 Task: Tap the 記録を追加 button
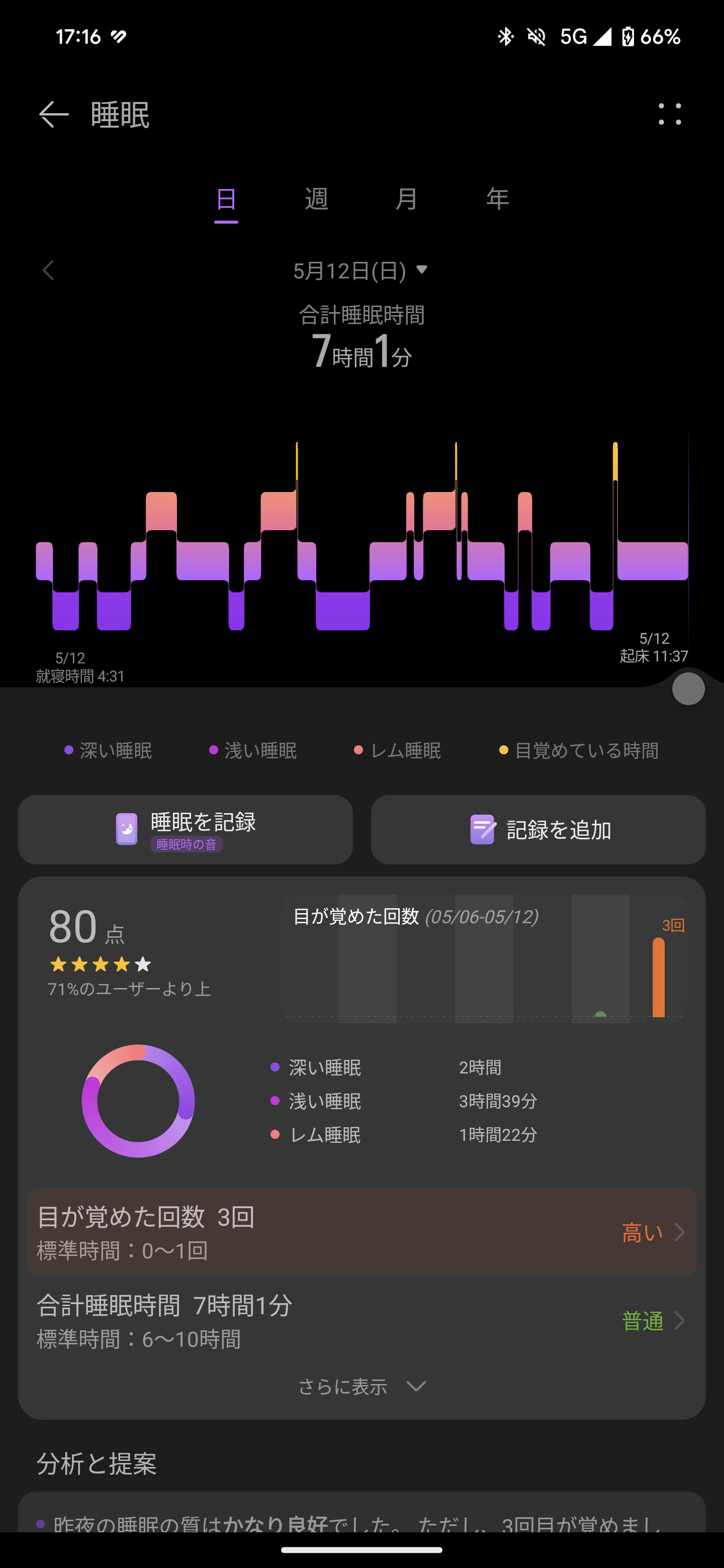click(538, 829)
